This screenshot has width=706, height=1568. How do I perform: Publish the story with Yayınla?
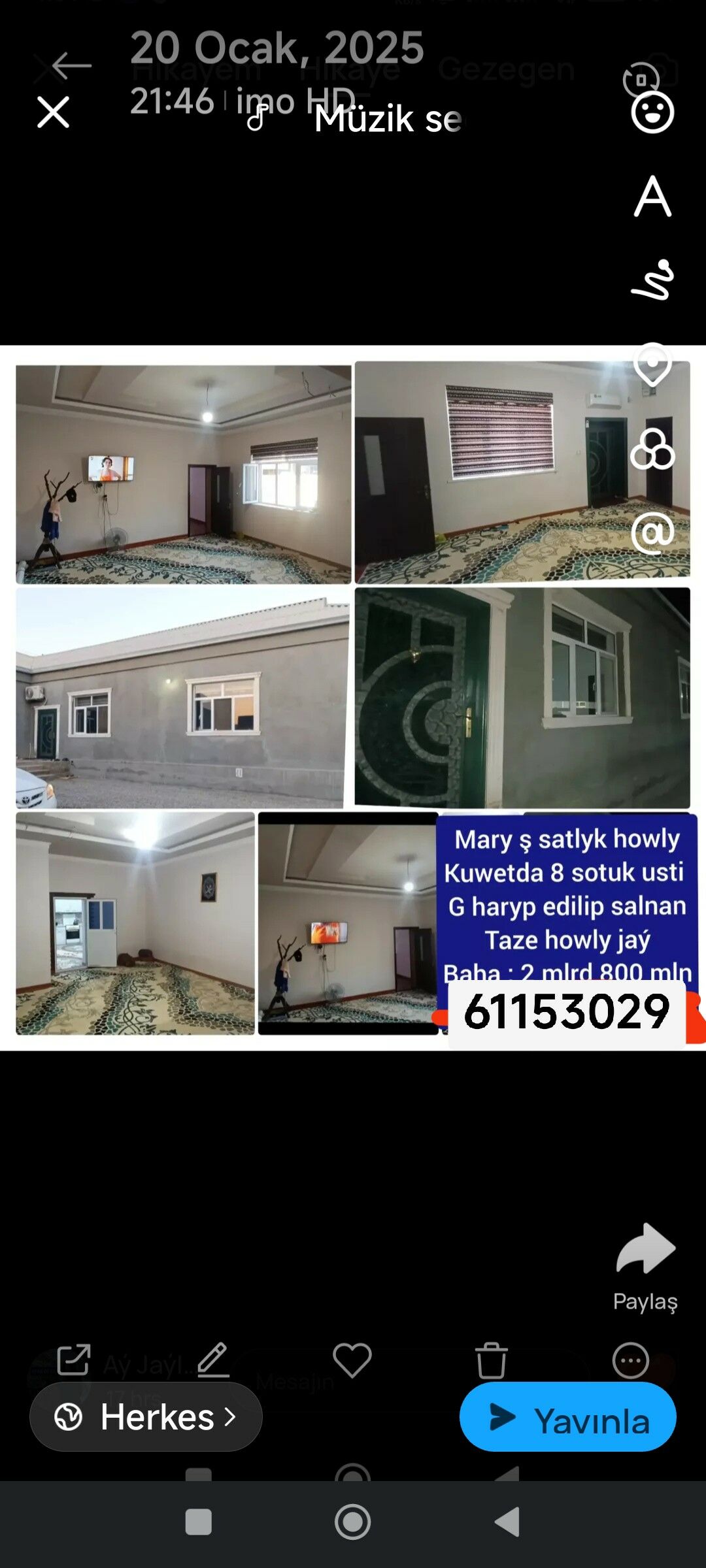tap(567, 1416)
